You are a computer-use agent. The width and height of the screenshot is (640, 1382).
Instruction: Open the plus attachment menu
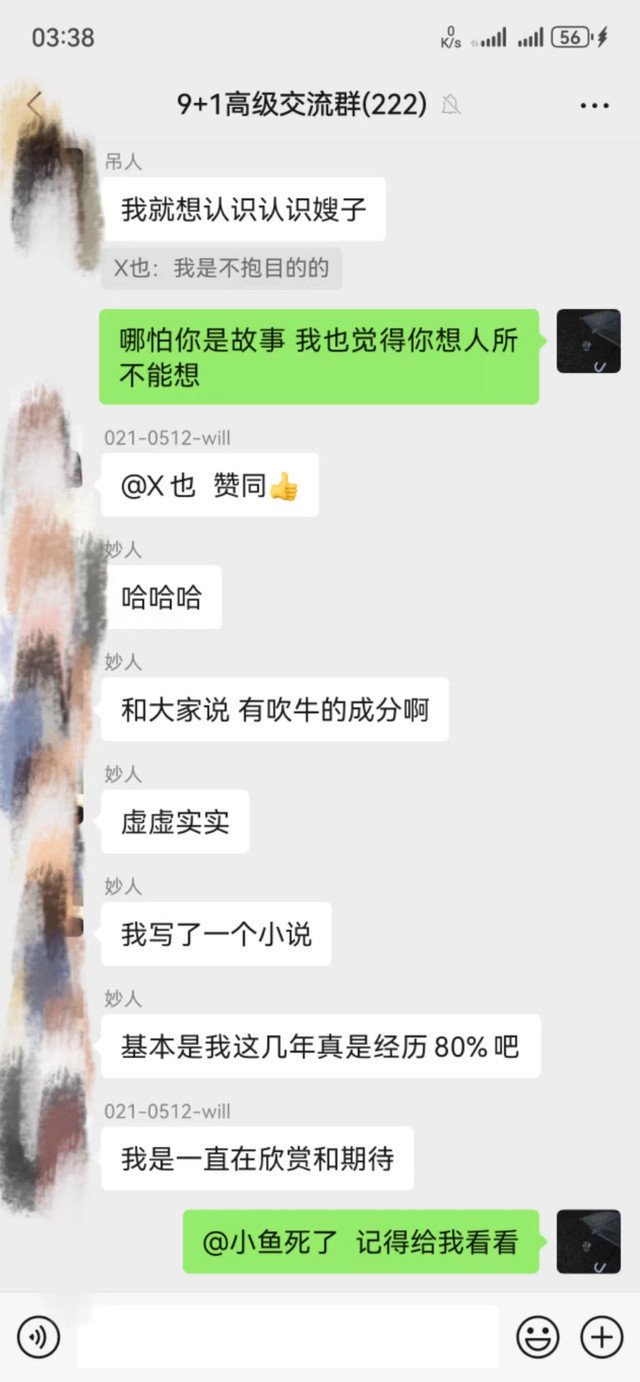pyautogui.click(x=601, y=1336)
